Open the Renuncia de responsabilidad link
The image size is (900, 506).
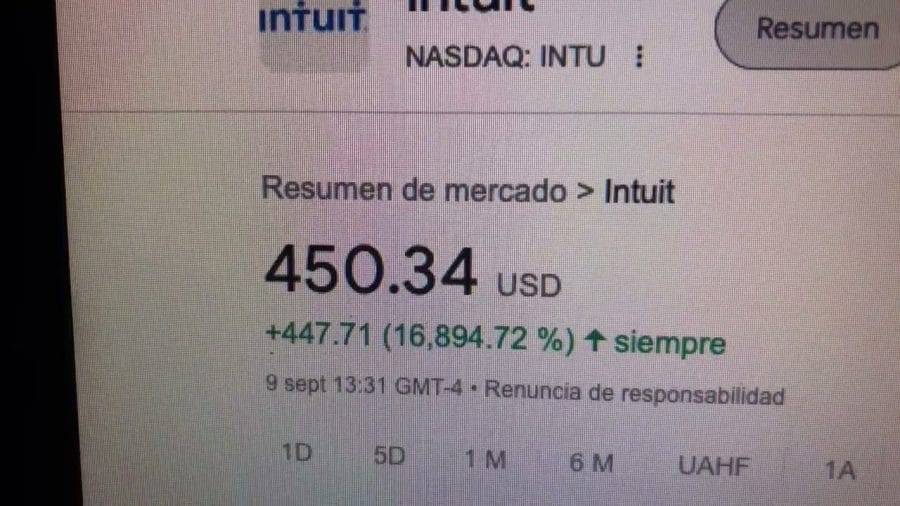coord(634,394)
